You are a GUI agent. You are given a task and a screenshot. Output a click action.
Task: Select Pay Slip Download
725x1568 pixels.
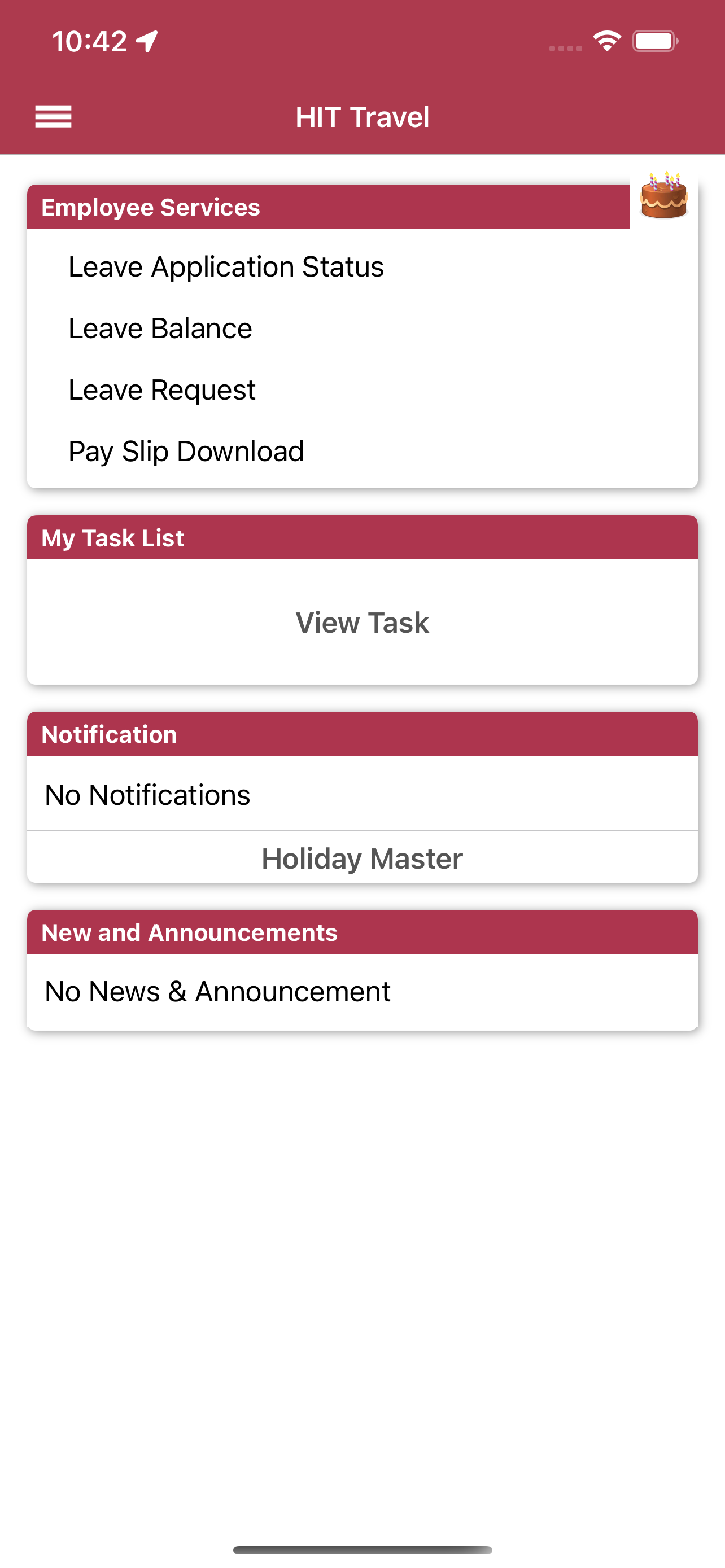point(186,451)
